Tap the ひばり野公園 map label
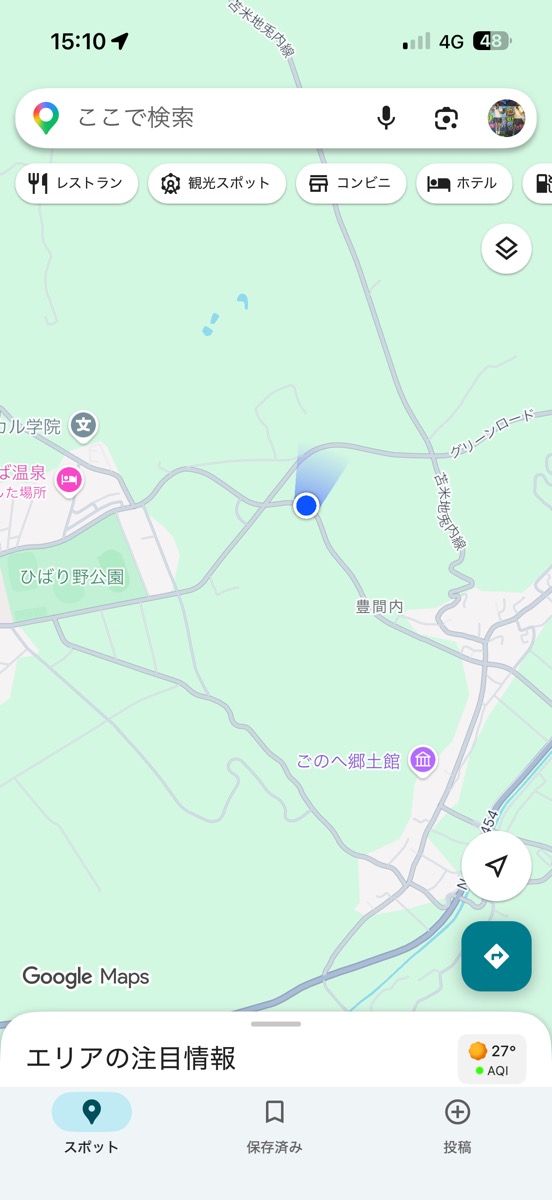Viewport: 552px width, 1200px height. [x=72, y=577]
